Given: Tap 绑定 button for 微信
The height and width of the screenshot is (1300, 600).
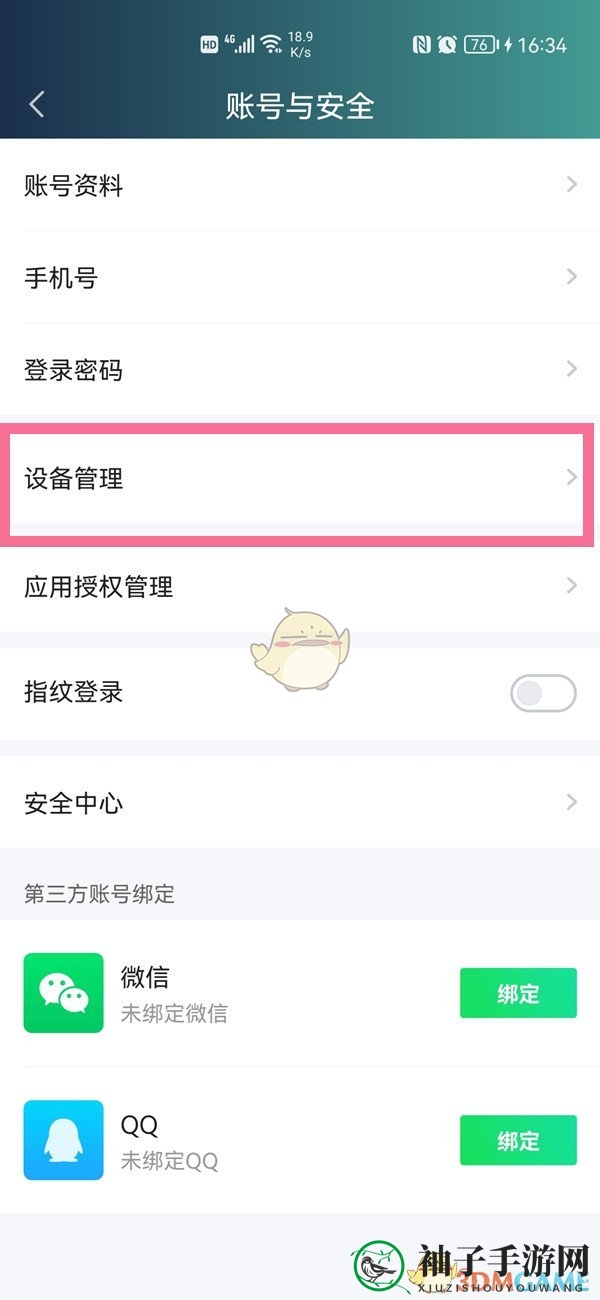Looking at the screenshot, I should pos(518,993).
